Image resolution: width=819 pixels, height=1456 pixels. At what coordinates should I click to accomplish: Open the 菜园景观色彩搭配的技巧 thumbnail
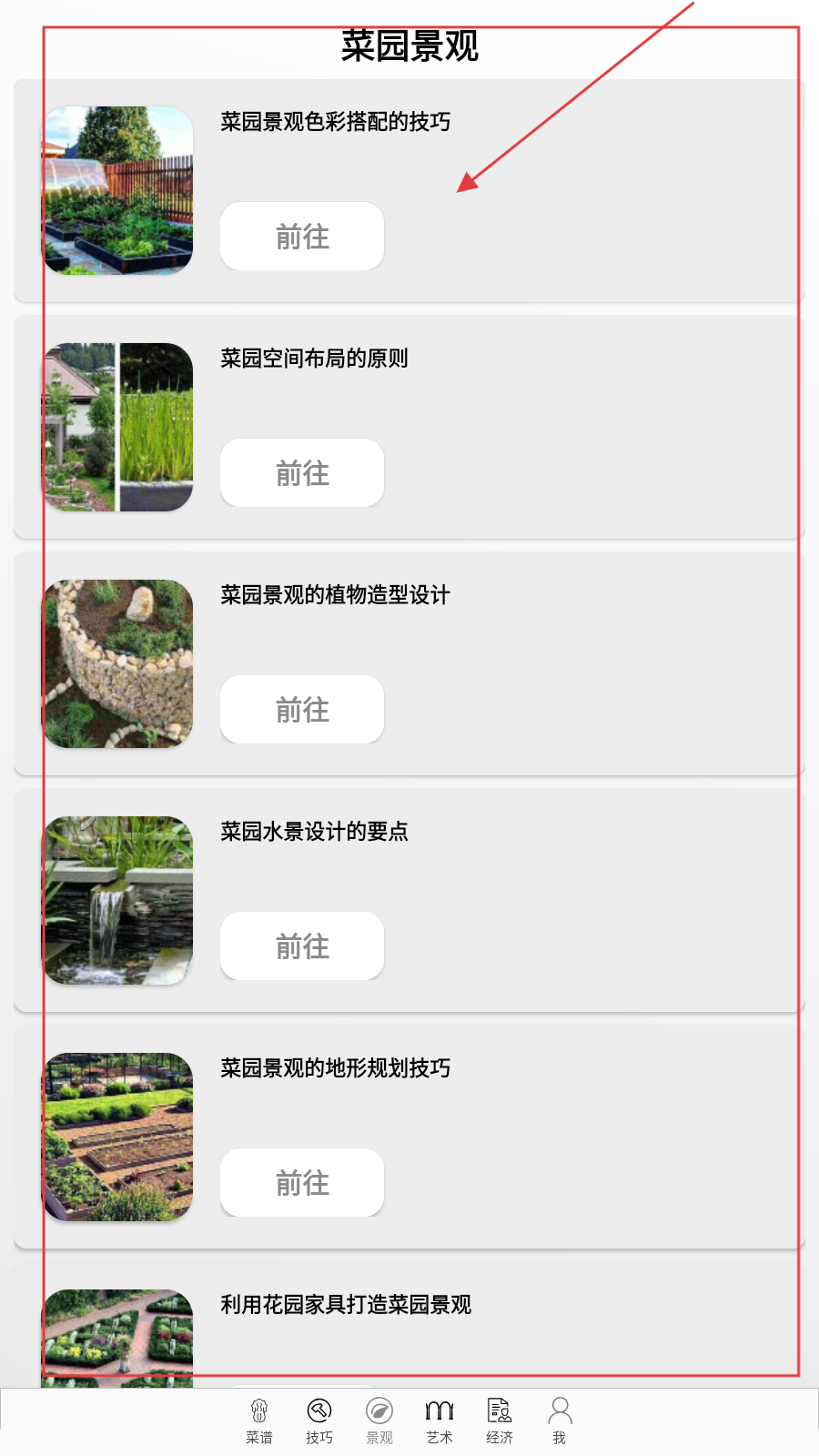[118, 190]
